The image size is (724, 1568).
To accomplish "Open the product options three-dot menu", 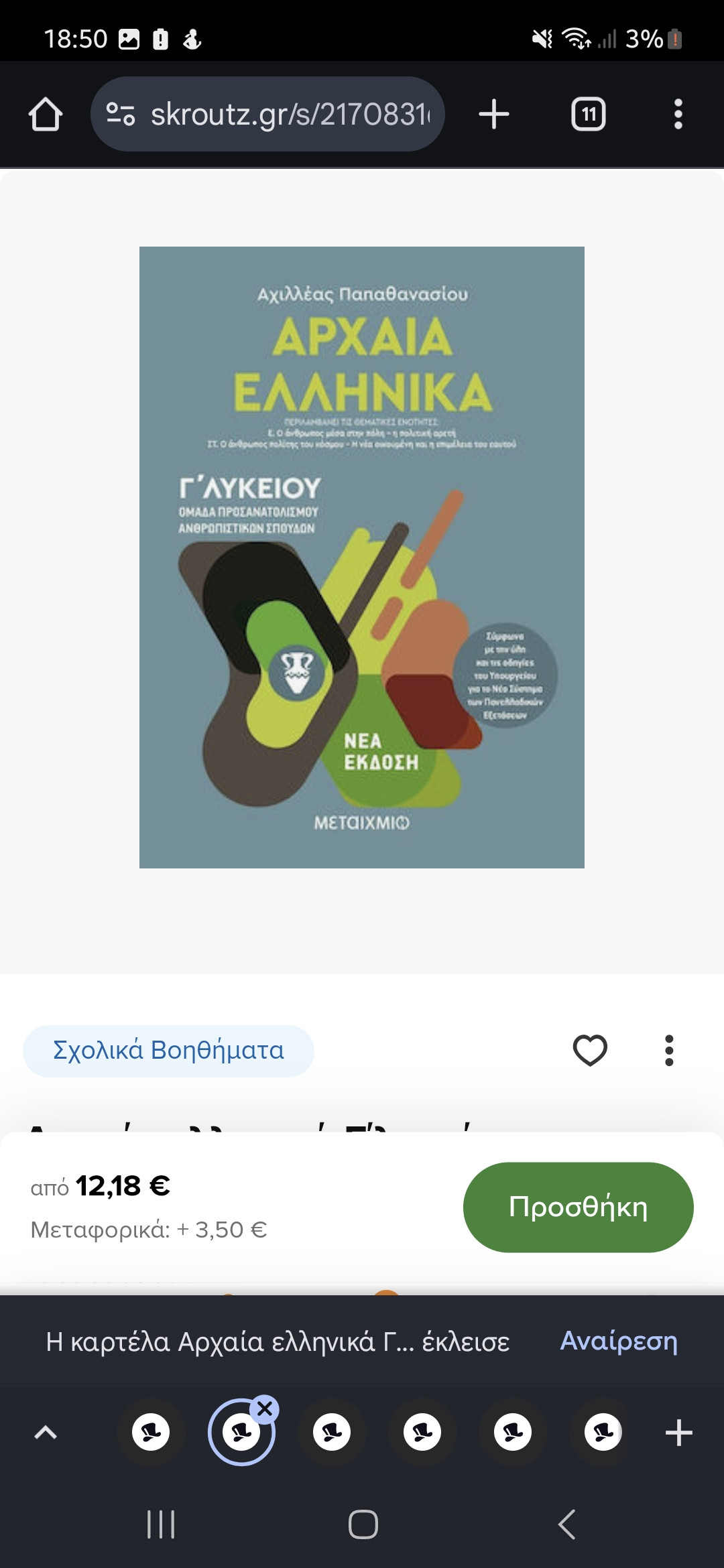I will pyautogui.click(x=669, y=1050).
